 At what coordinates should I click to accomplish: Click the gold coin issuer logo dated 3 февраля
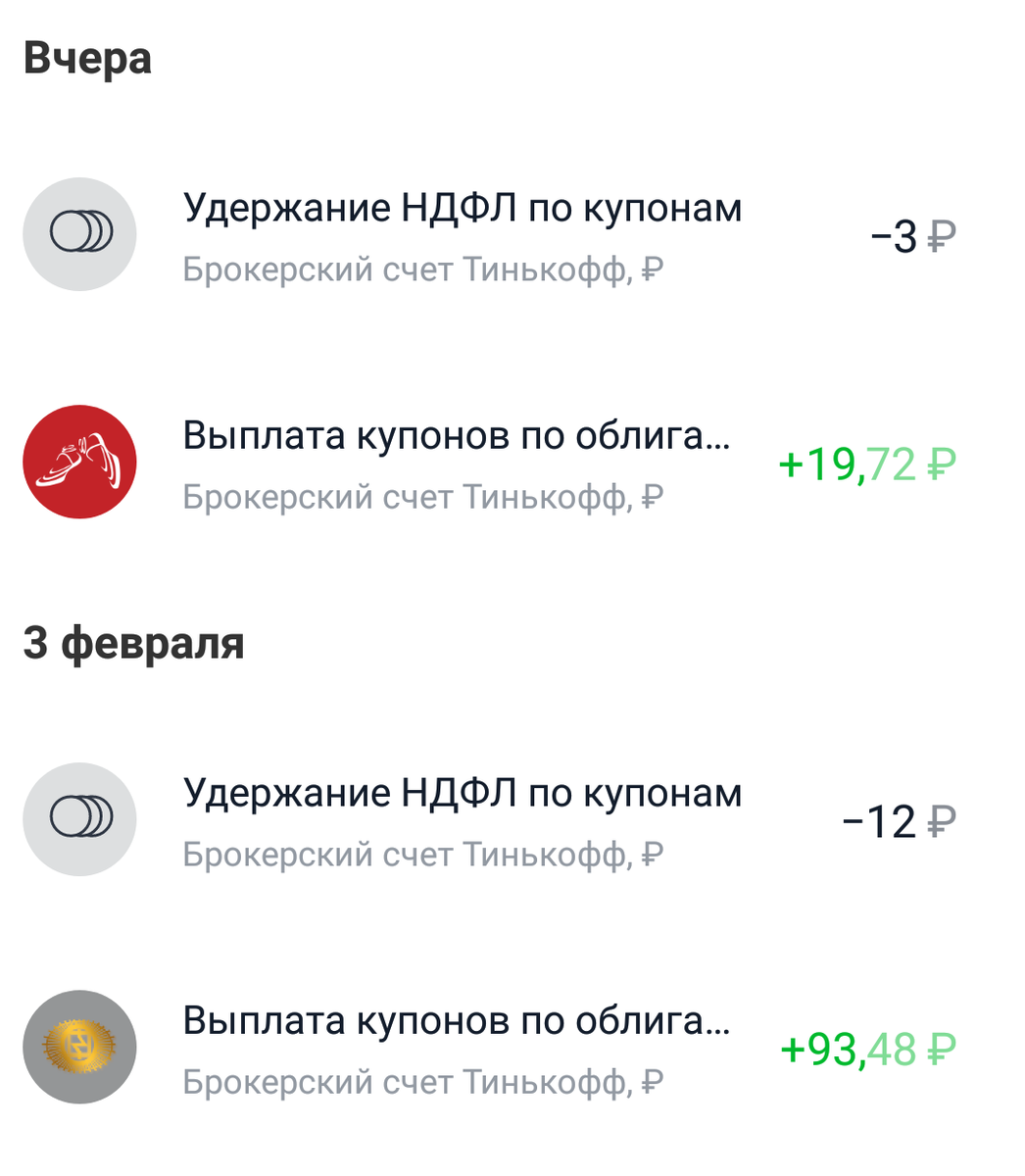79,1047
